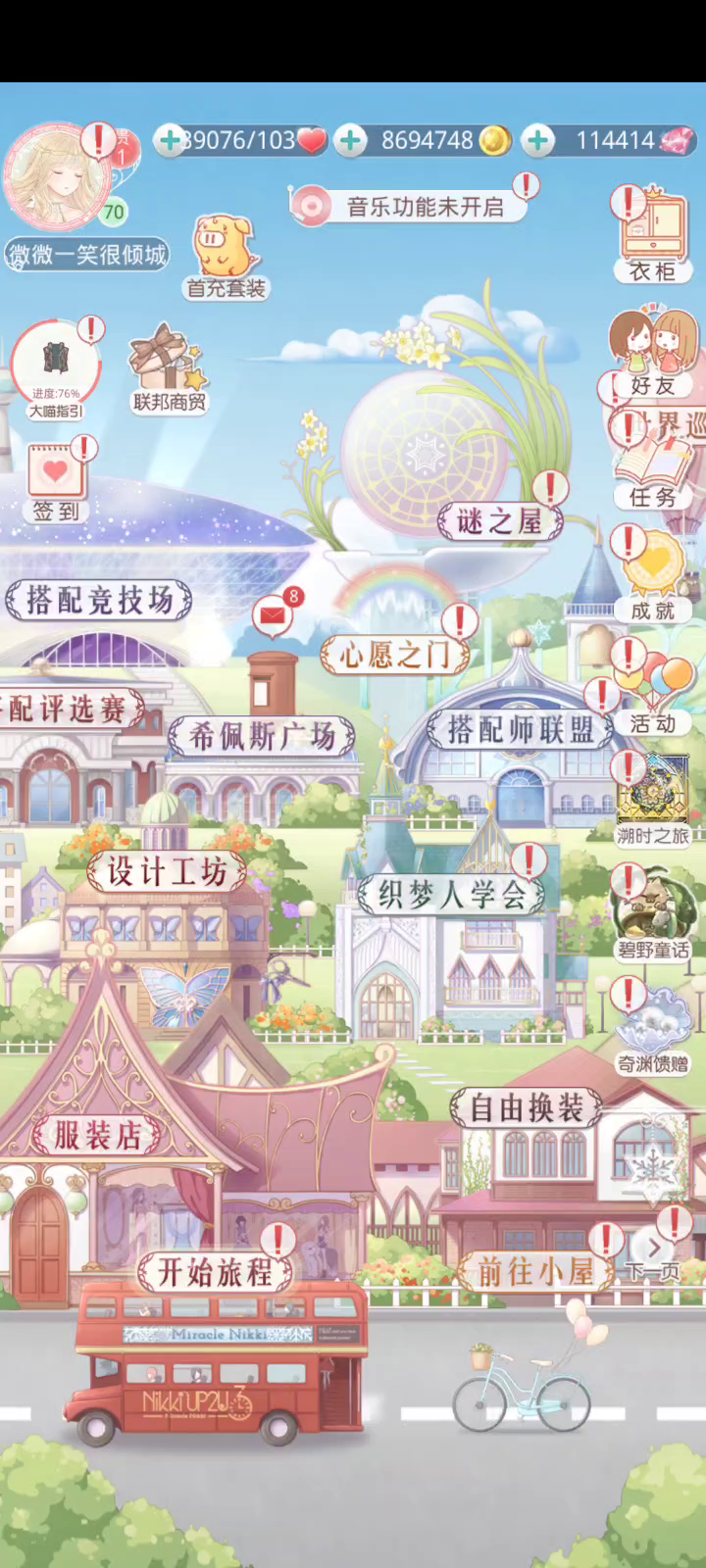706x1568 pixels.
Task: Go to 前往小屋 house
Action: (535, 1272)
